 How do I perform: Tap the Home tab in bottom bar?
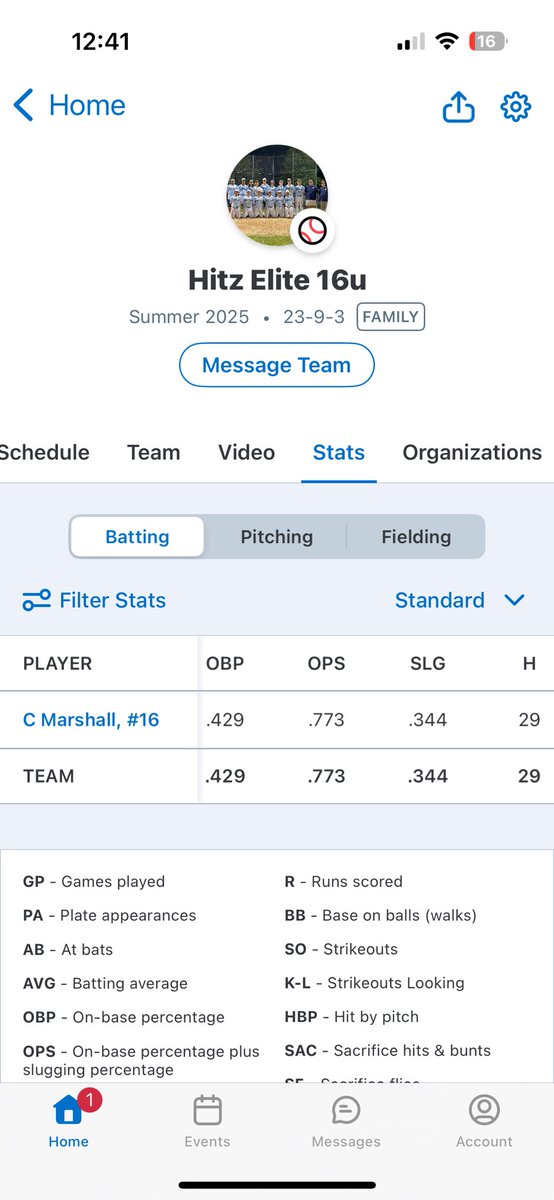click(x=69, y=1121)
